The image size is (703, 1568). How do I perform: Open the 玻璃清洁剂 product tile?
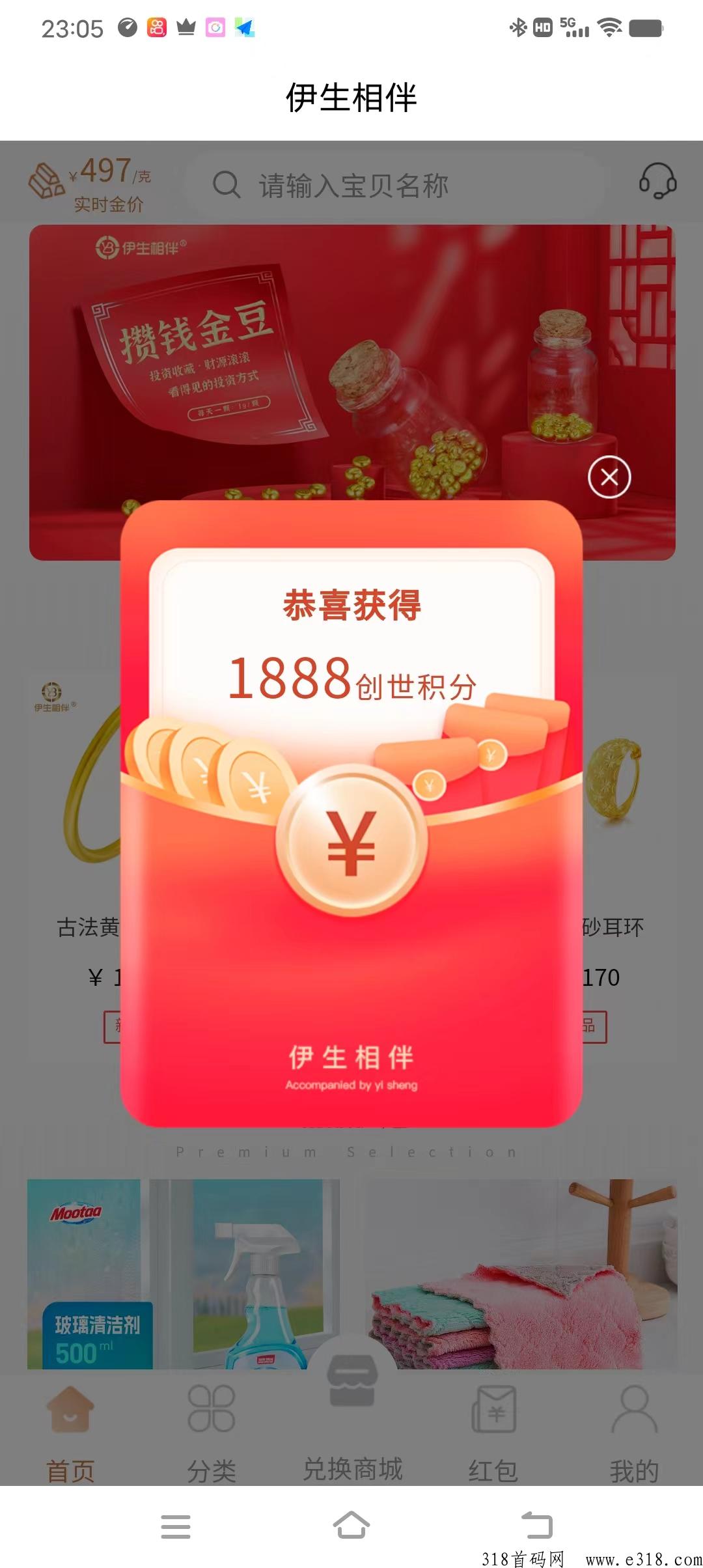(182, 1273)
